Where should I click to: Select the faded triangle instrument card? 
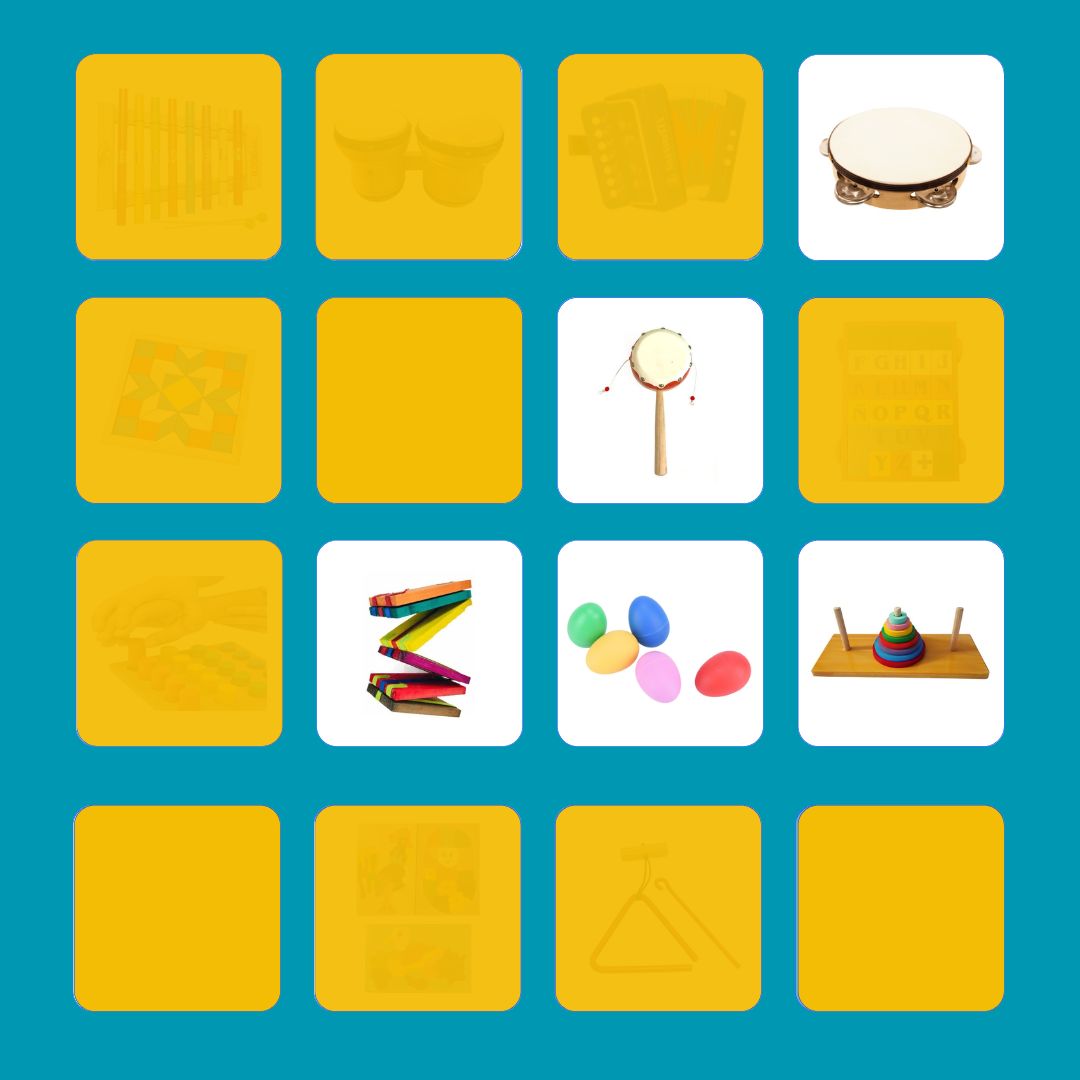pyautogui.click(x=658, y=908)
